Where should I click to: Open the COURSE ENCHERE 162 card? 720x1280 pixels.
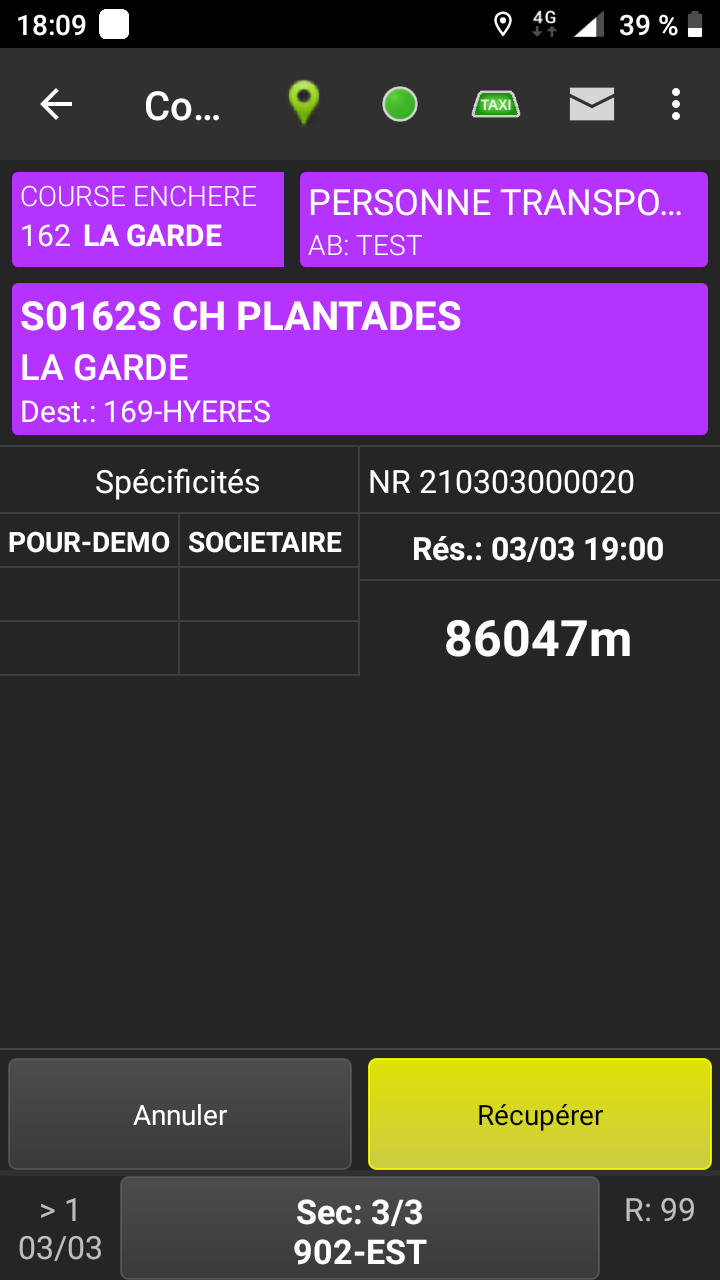point(148,220)
